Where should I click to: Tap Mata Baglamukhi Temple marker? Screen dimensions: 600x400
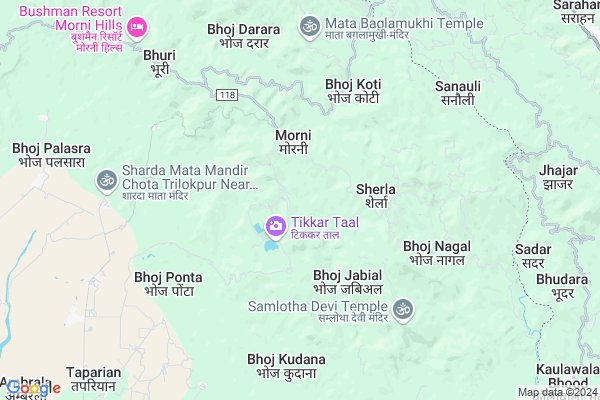point(309,24)
